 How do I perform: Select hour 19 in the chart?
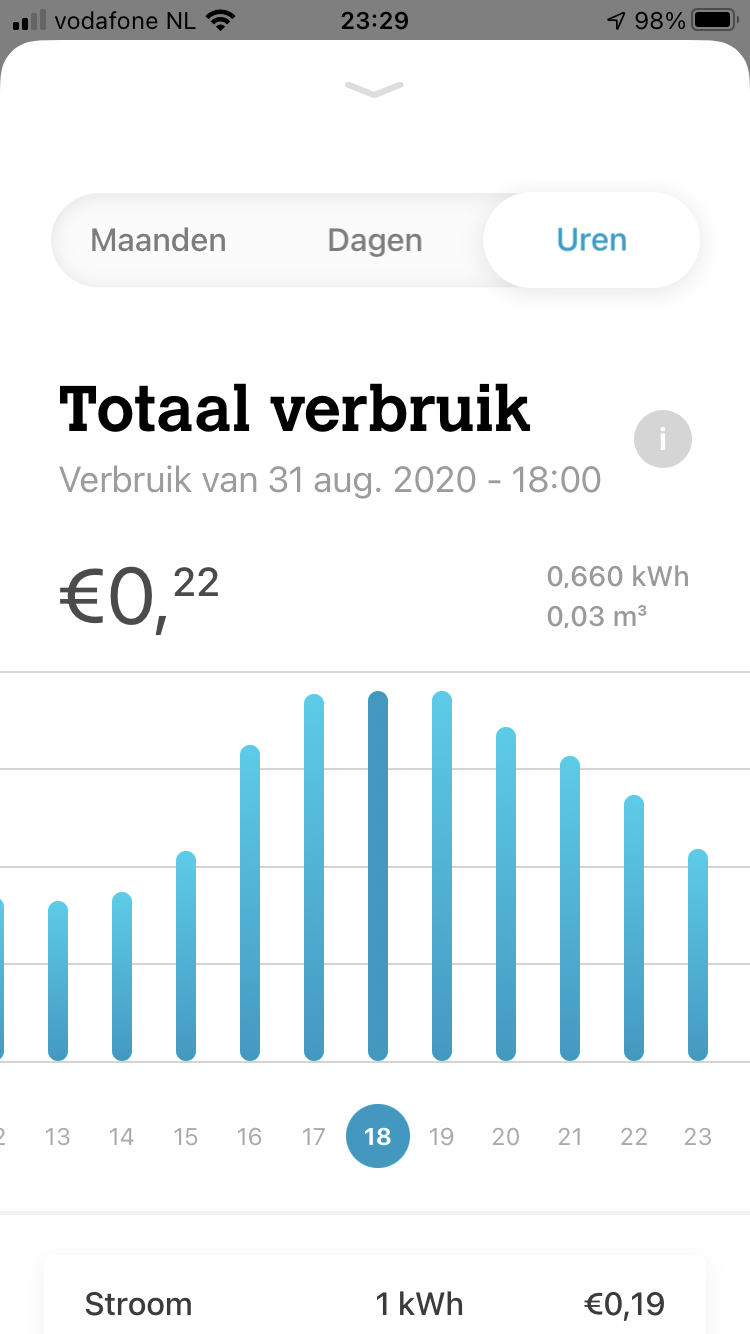tap(442, 1136)
